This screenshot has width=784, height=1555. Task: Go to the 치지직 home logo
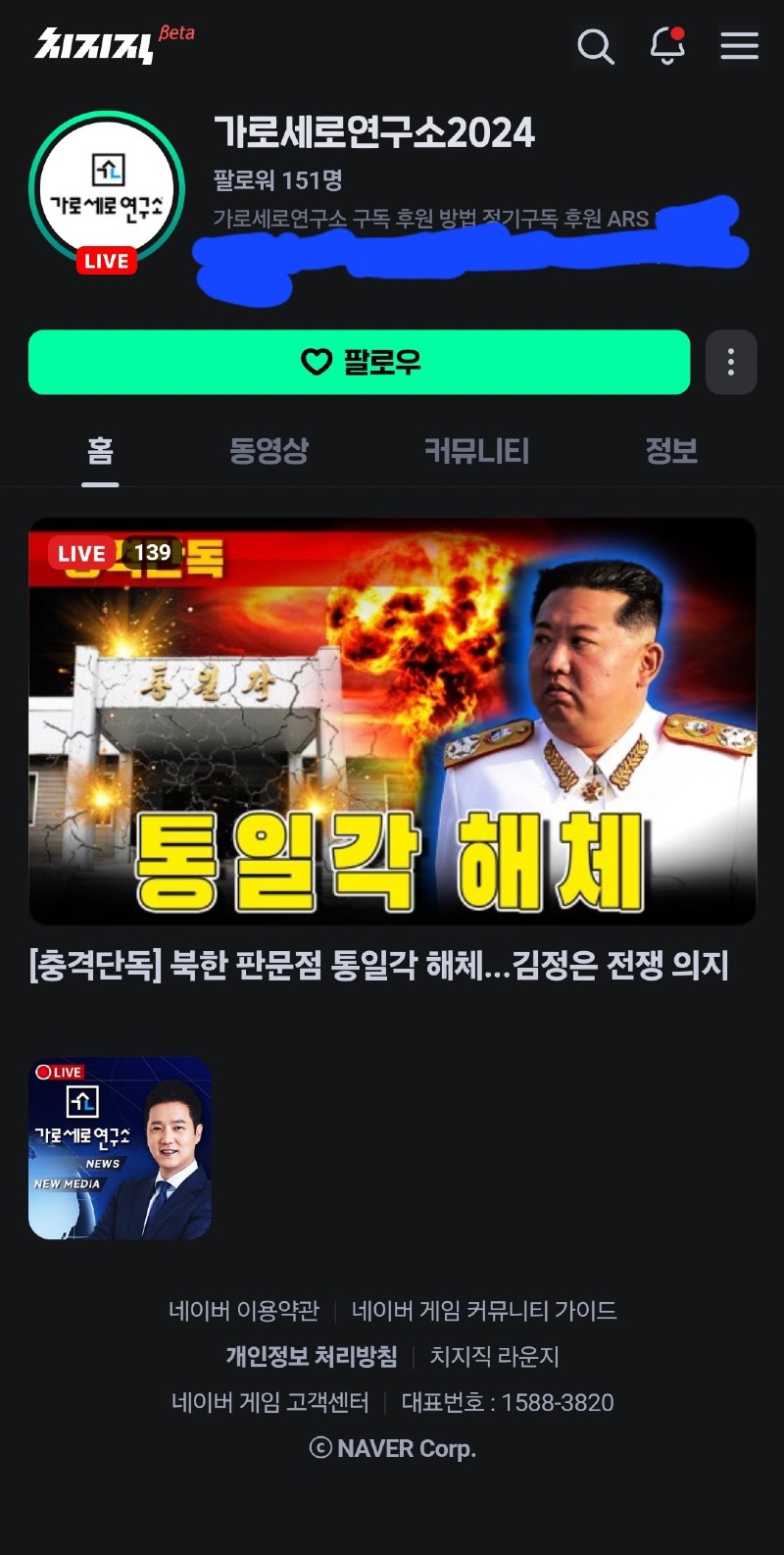click(x=95, y=45)
